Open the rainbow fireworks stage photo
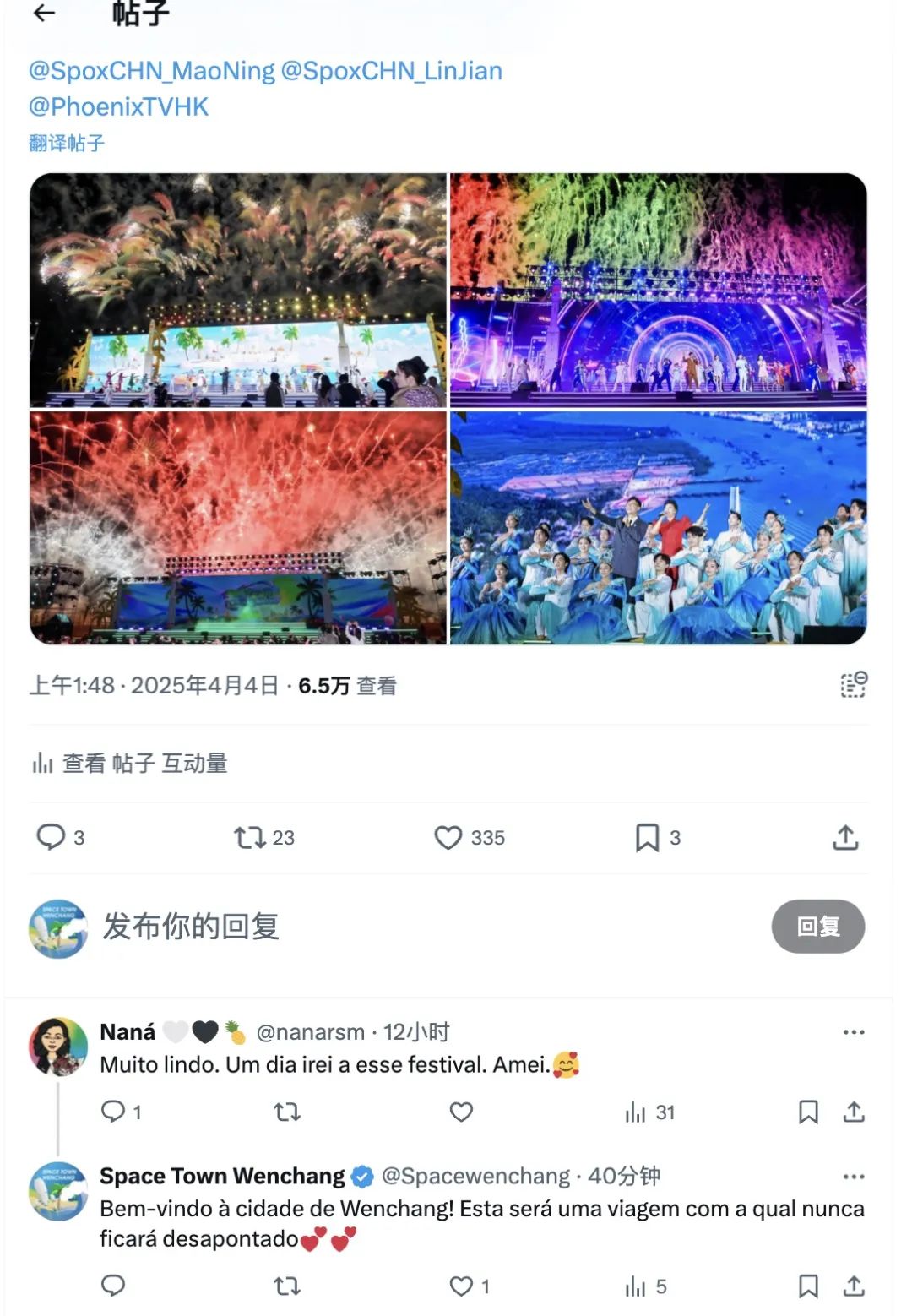 [658, 290]
